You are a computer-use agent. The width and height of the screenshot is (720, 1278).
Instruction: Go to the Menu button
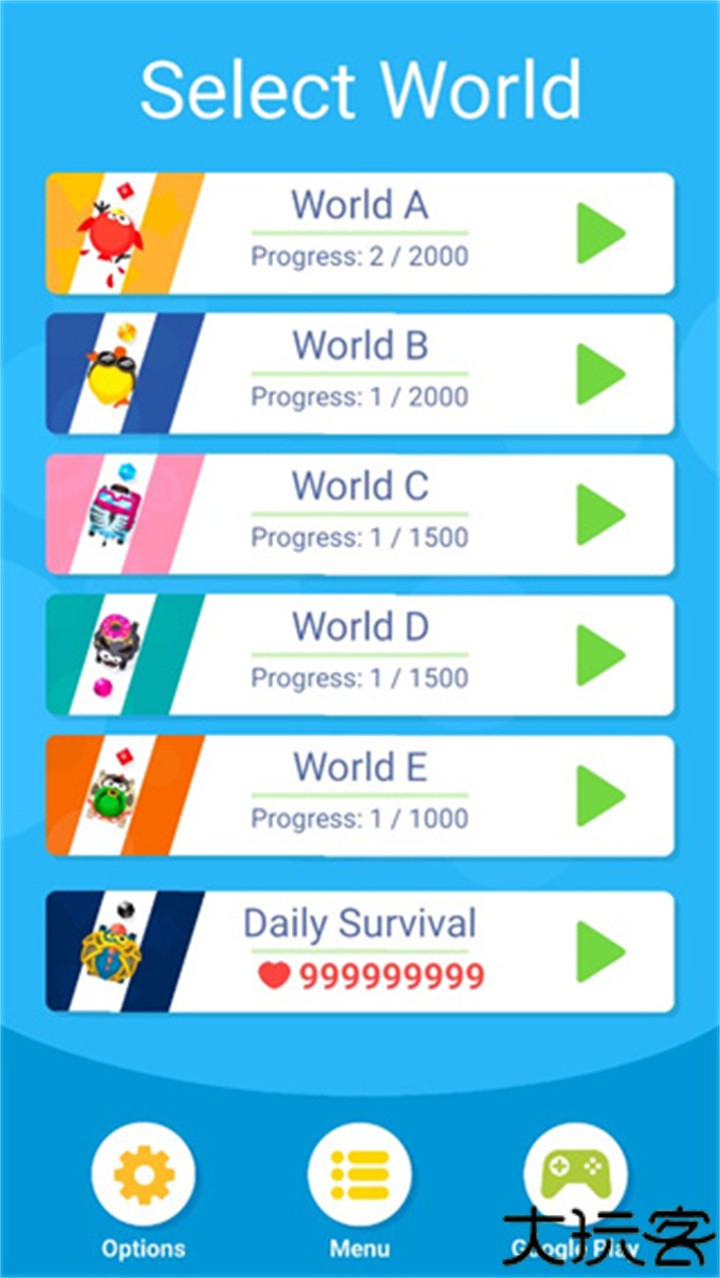(359, 1175)
